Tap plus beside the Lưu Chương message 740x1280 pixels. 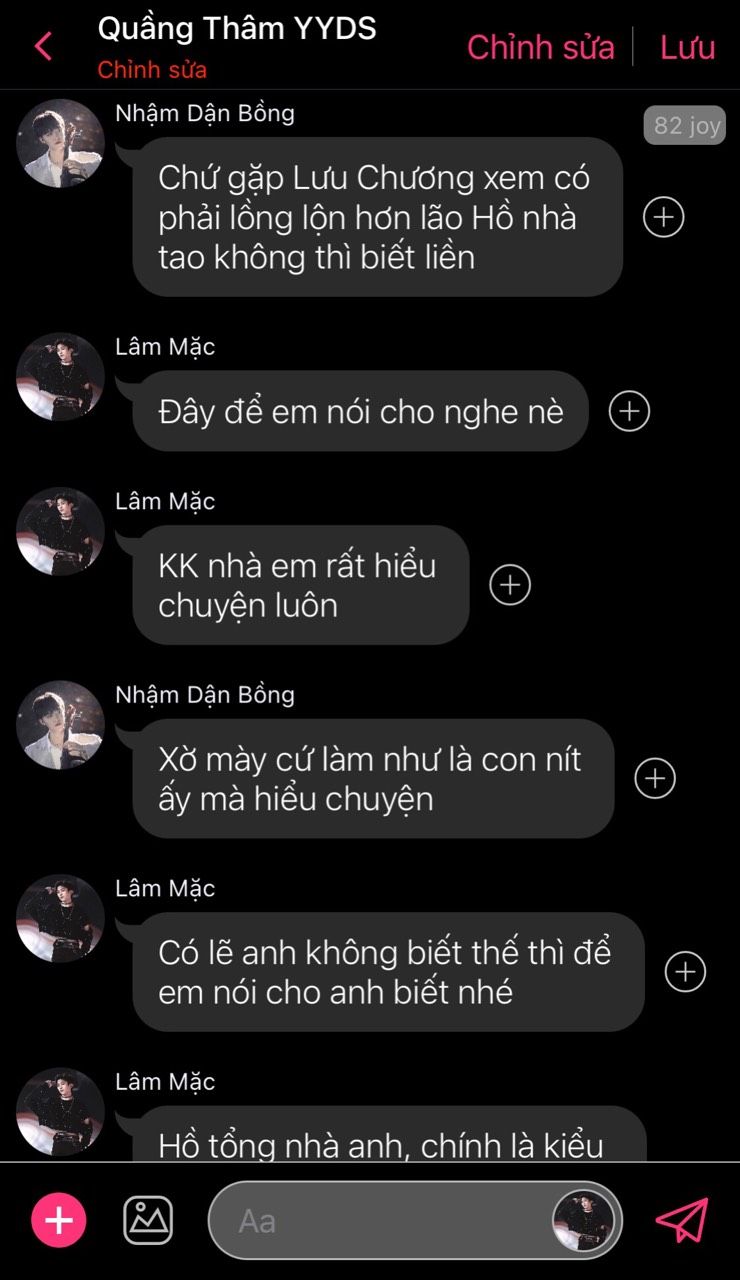663,217
